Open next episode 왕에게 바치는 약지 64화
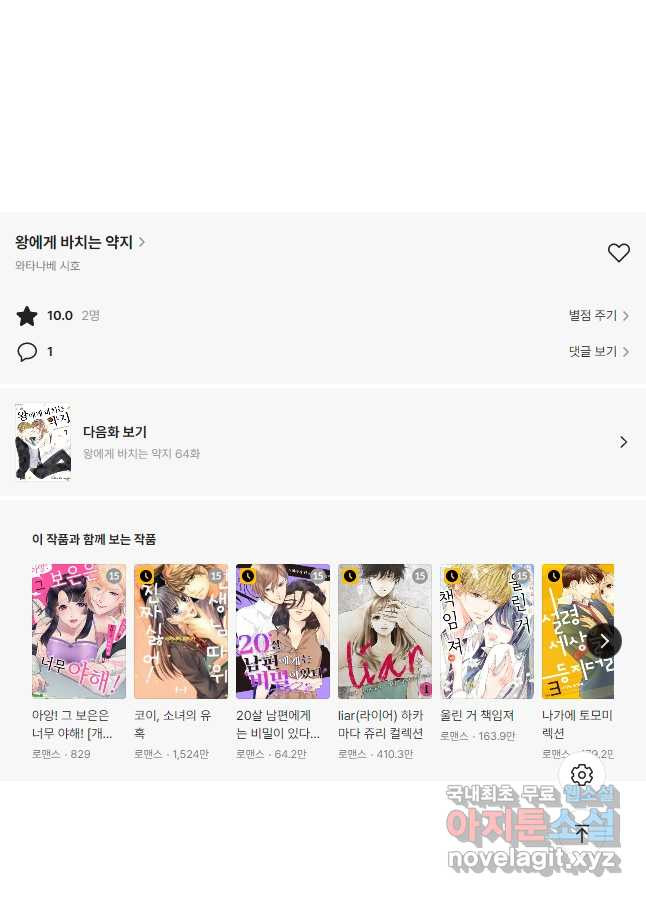This screenshot has height=897, width=646. (322, 442)
